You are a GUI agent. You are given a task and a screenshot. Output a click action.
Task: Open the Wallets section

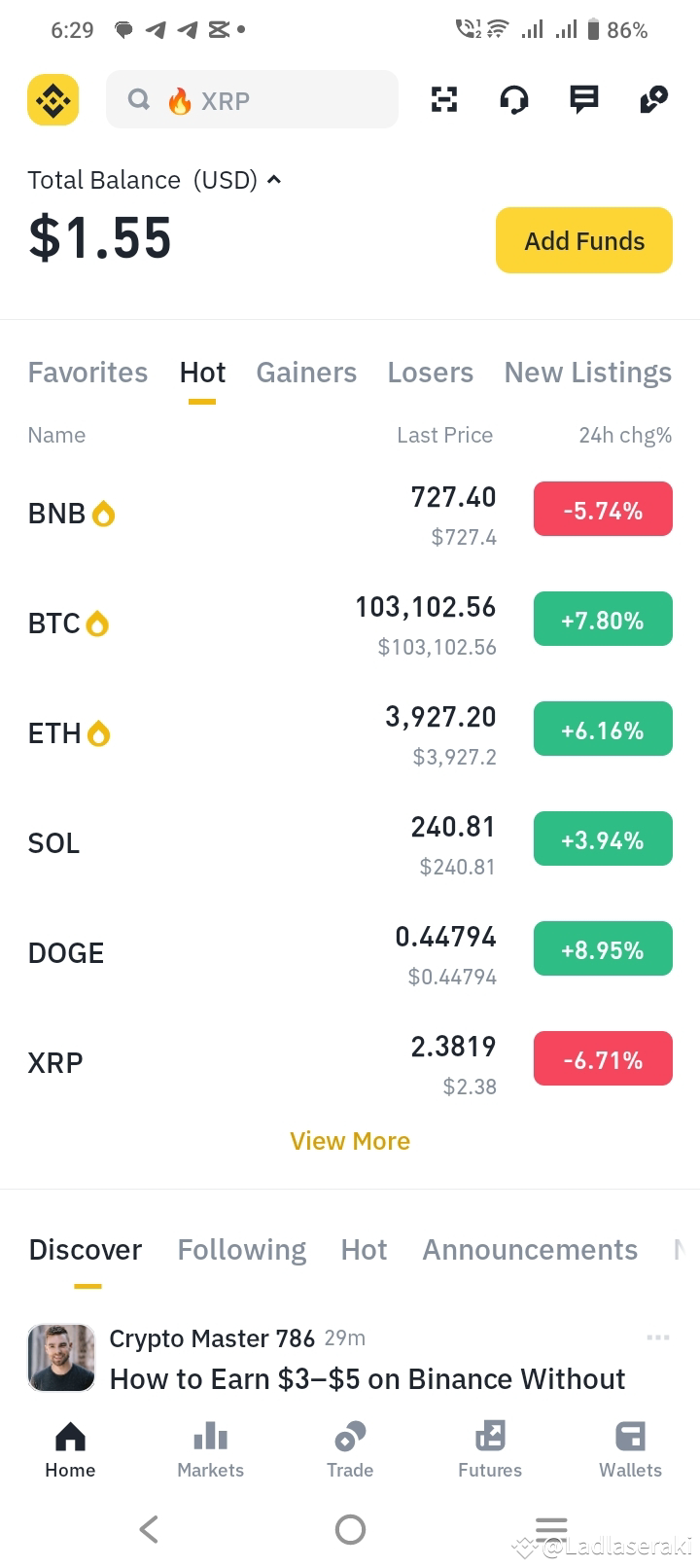630,1449
